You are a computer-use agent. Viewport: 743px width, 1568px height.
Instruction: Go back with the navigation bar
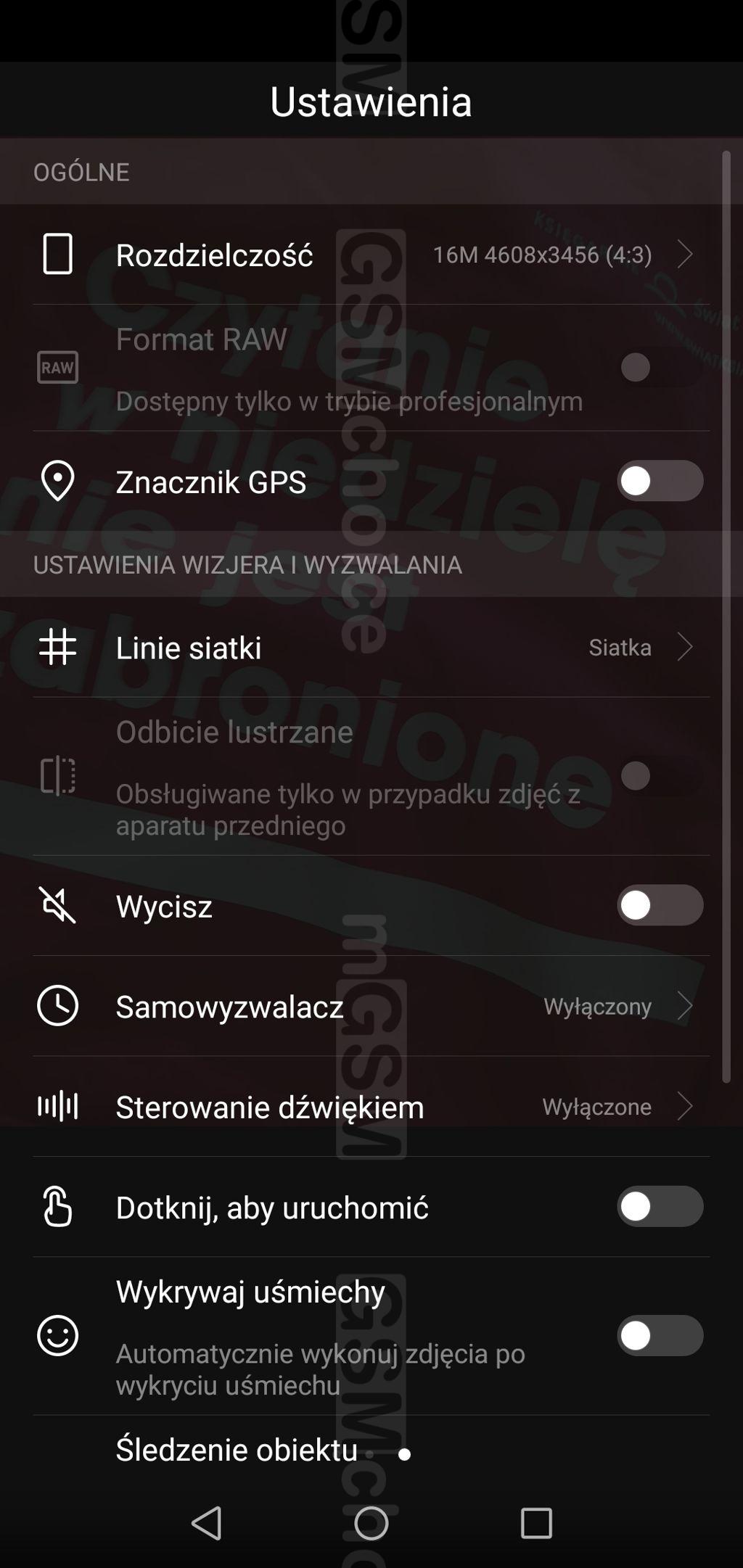[207, 1522]
